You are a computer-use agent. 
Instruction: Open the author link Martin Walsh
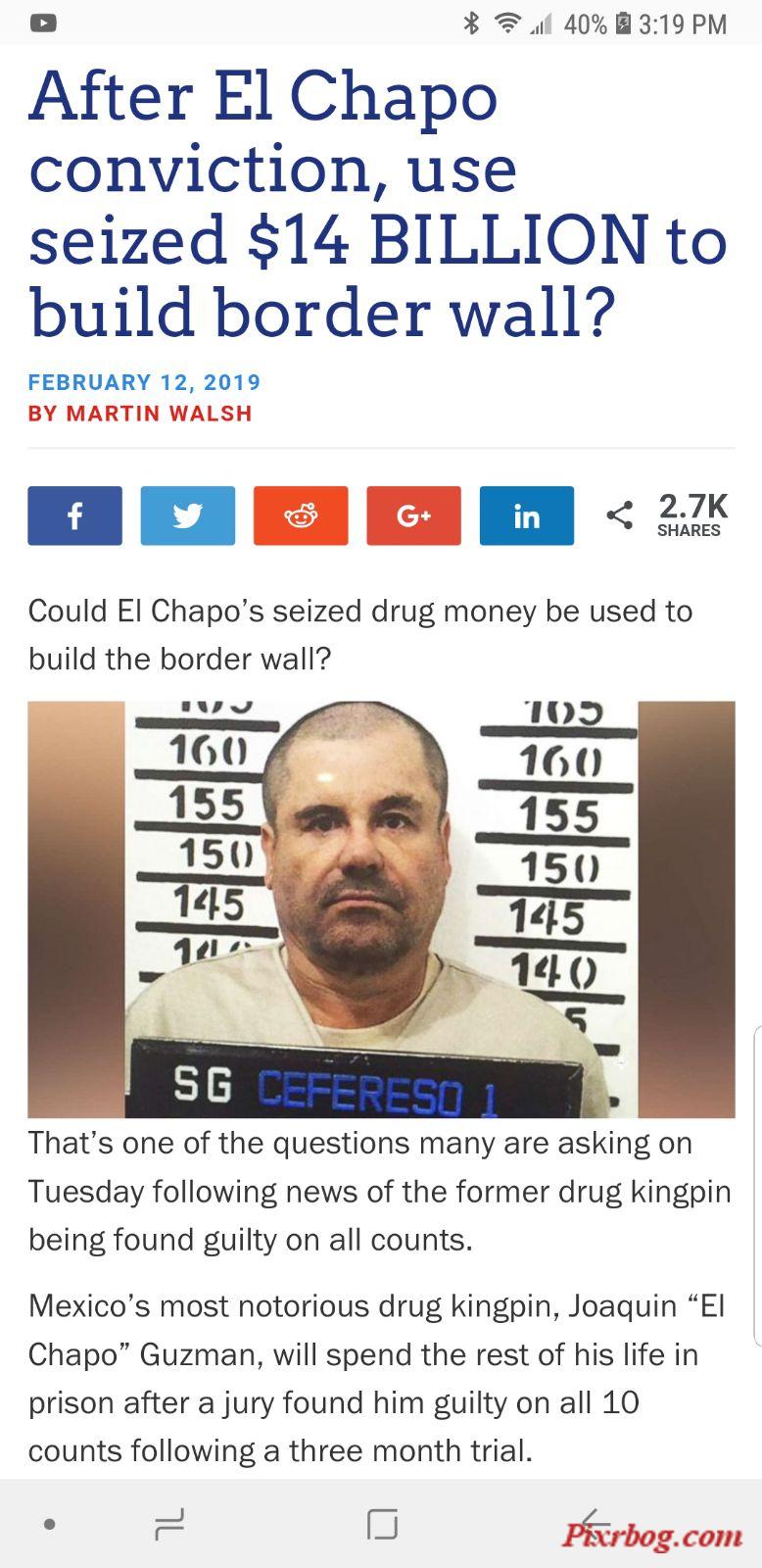click(x=159, y=414)
